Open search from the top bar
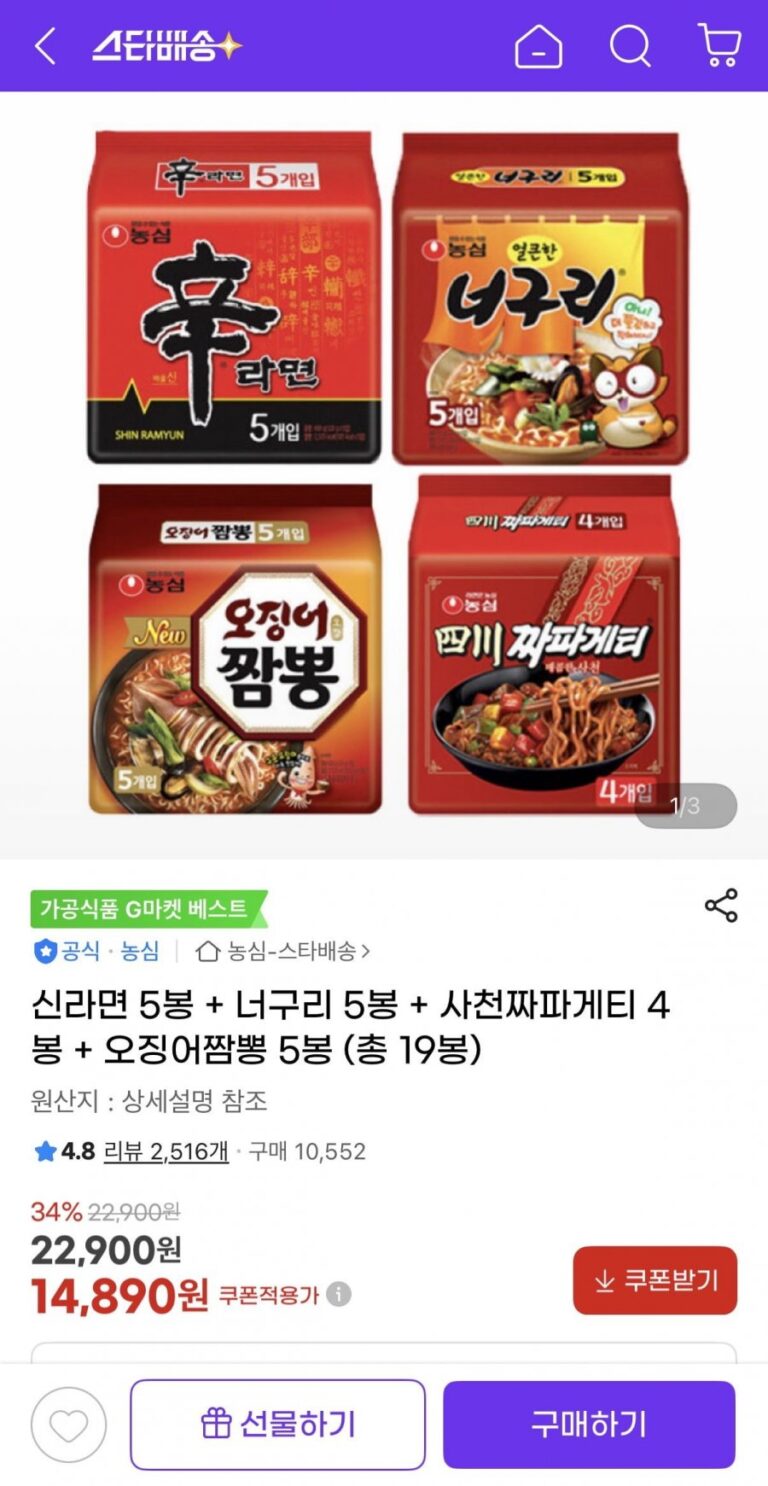768x1486 pixels. (x=630, y=46)
